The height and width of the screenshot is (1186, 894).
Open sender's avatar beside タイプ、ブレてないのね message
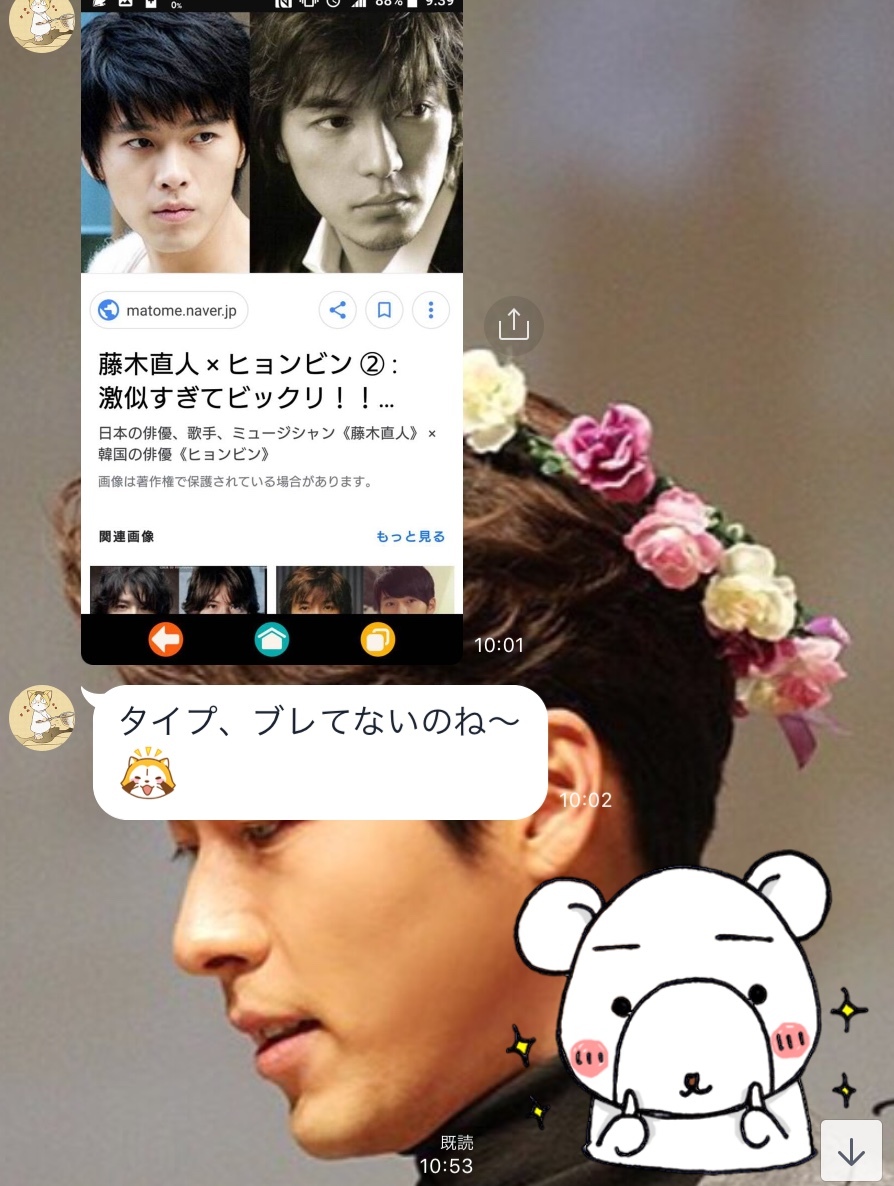point(41,716)
